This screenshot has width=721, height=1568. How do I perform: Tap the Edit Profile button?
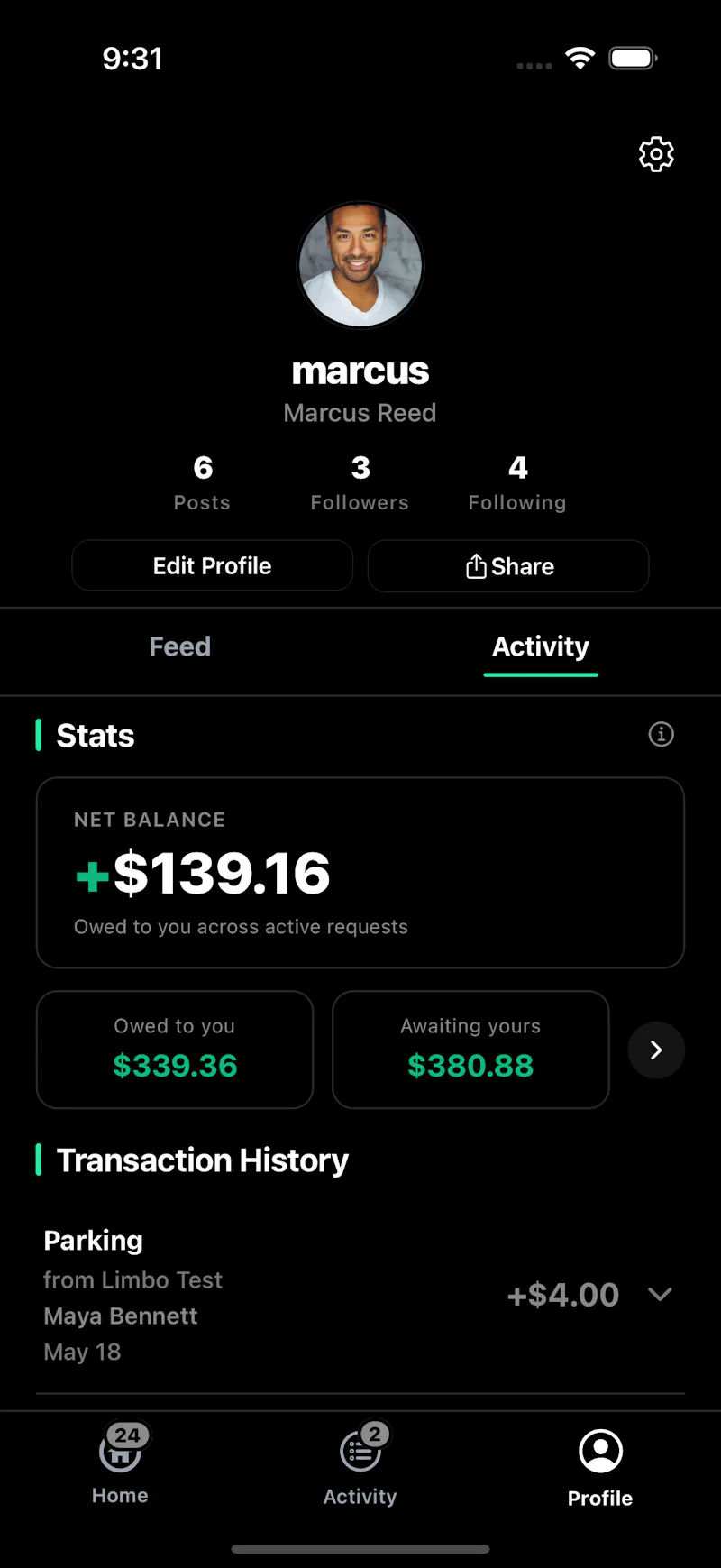212,565
